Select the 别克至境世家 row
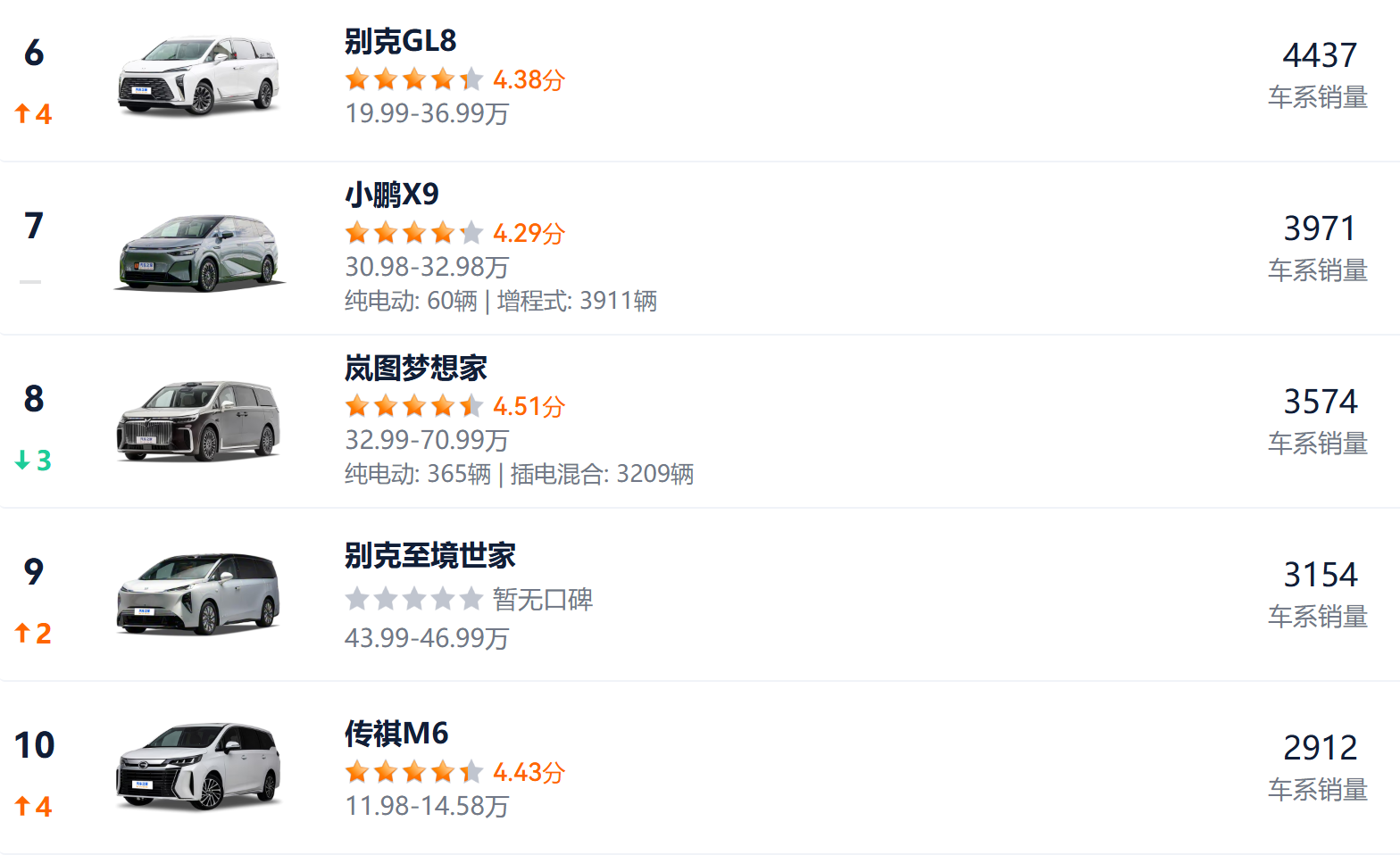The height and width of the screenshot is (855, 1400). point(429,555)
